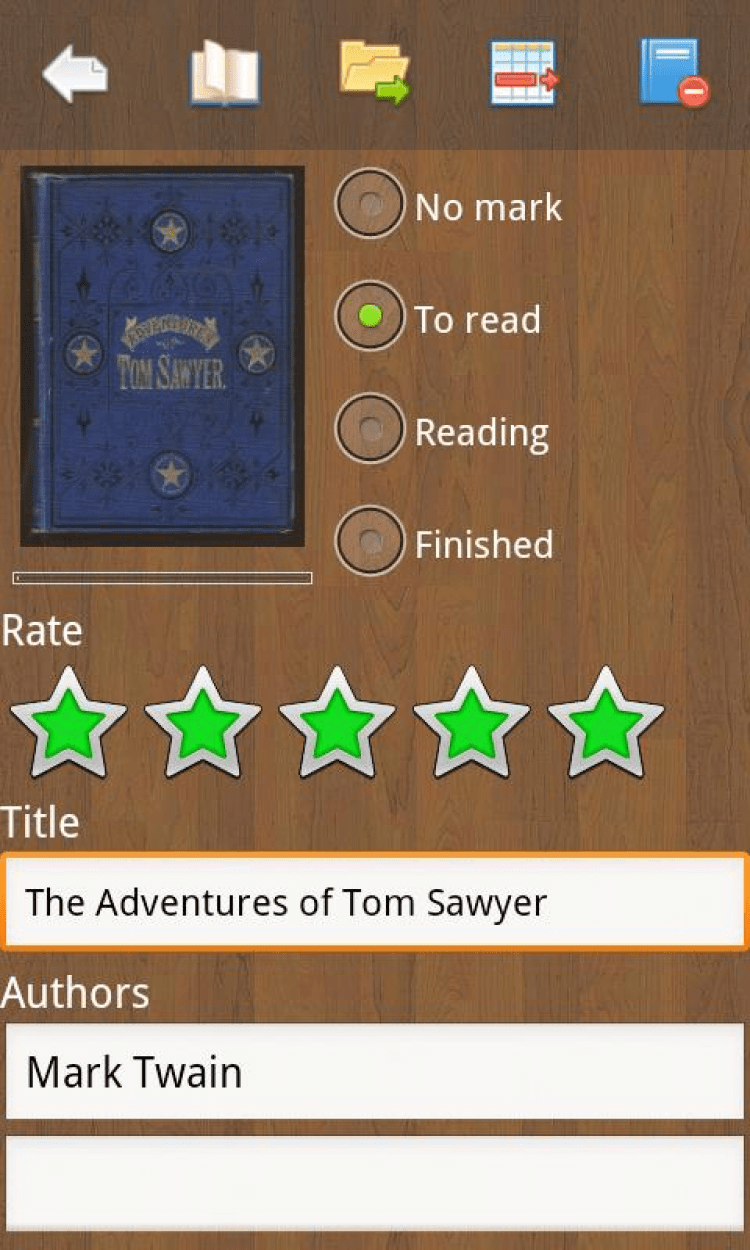Mark the book as Finished
Viewport: 750px width, 1250px height.
pos(371,542)
